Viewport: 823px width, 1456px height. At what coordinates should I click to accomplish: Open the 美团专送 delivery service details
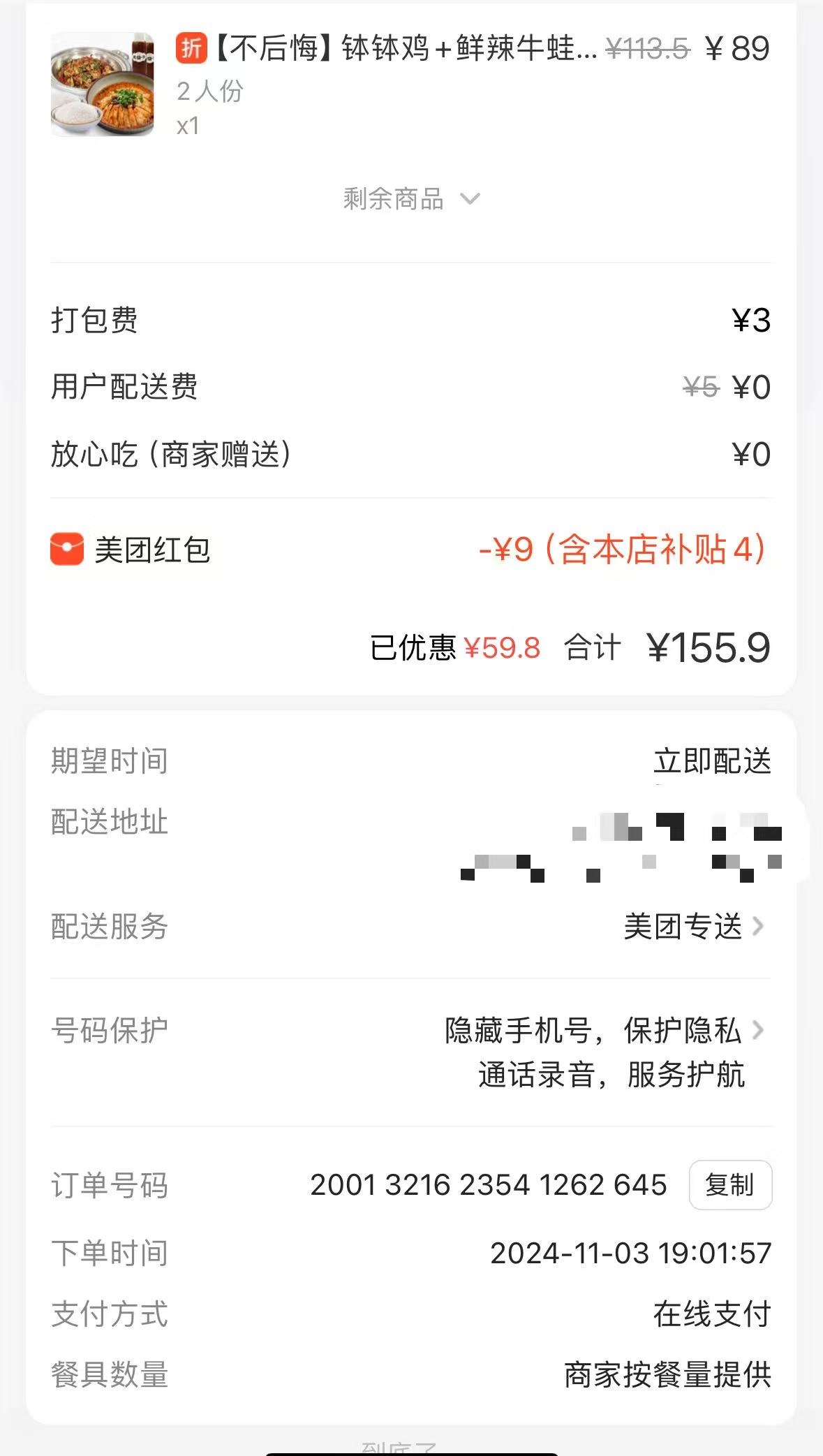694,927
